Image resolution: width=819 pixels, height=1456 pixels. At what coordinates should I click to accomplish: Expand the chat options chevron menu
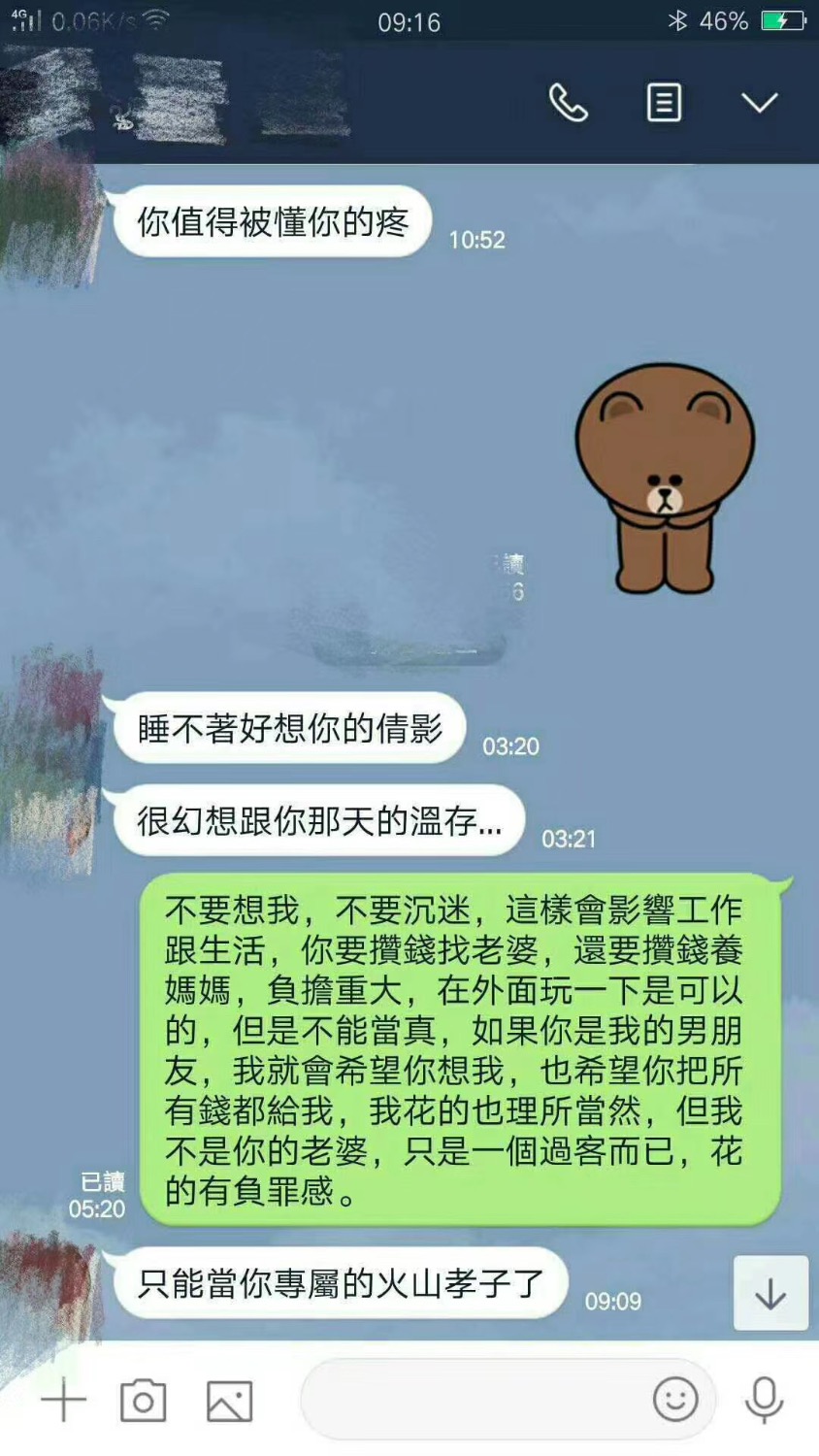pos(759,102)
